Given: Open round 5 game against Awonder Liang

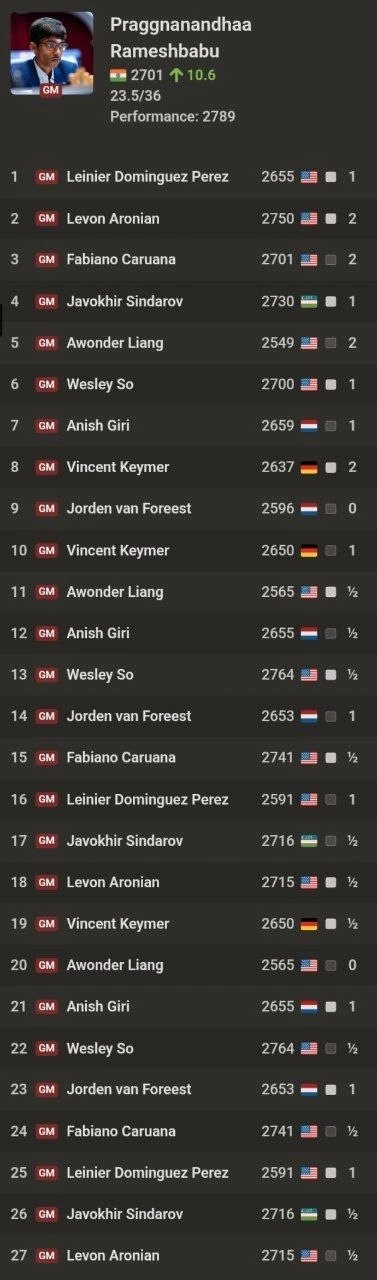Looking at the screenshot, I should click(188, 343).
